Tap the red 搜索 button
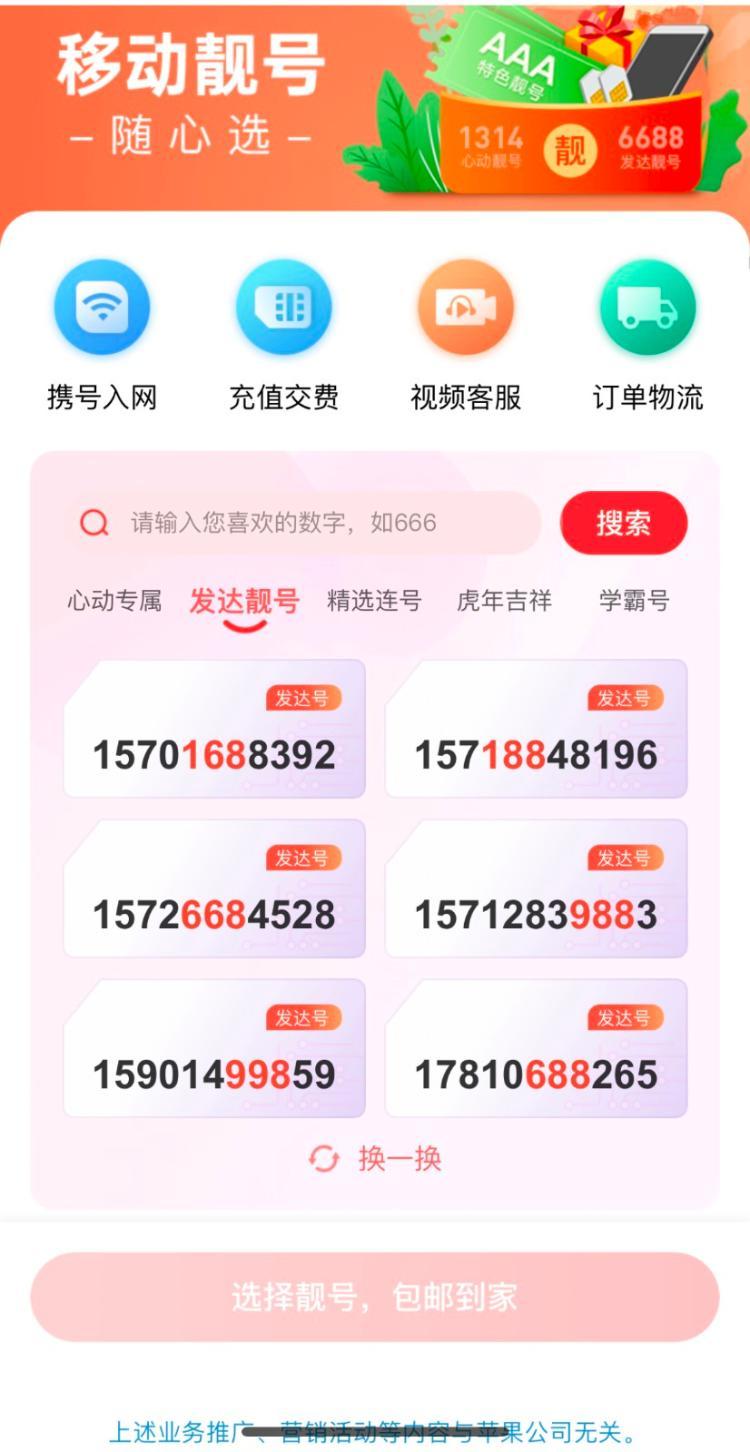This screenshot has height=1452, width=750. (x=624, y=523)
